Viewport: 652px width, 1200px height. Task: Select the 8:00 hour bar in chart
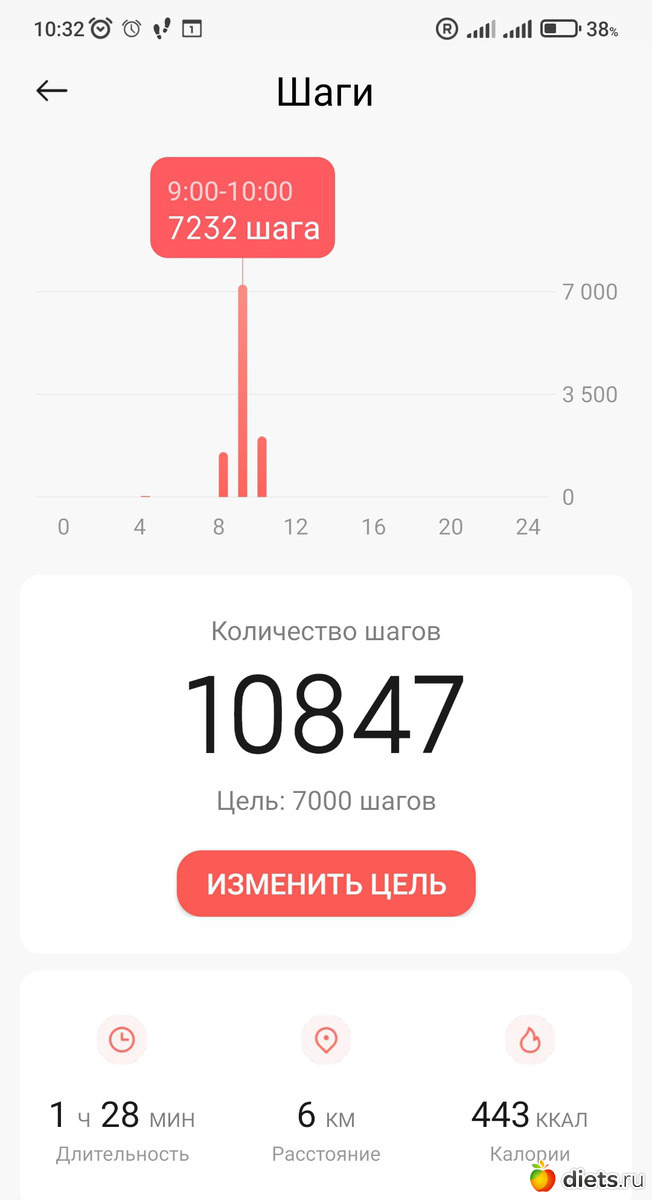[x=223, y=474]
